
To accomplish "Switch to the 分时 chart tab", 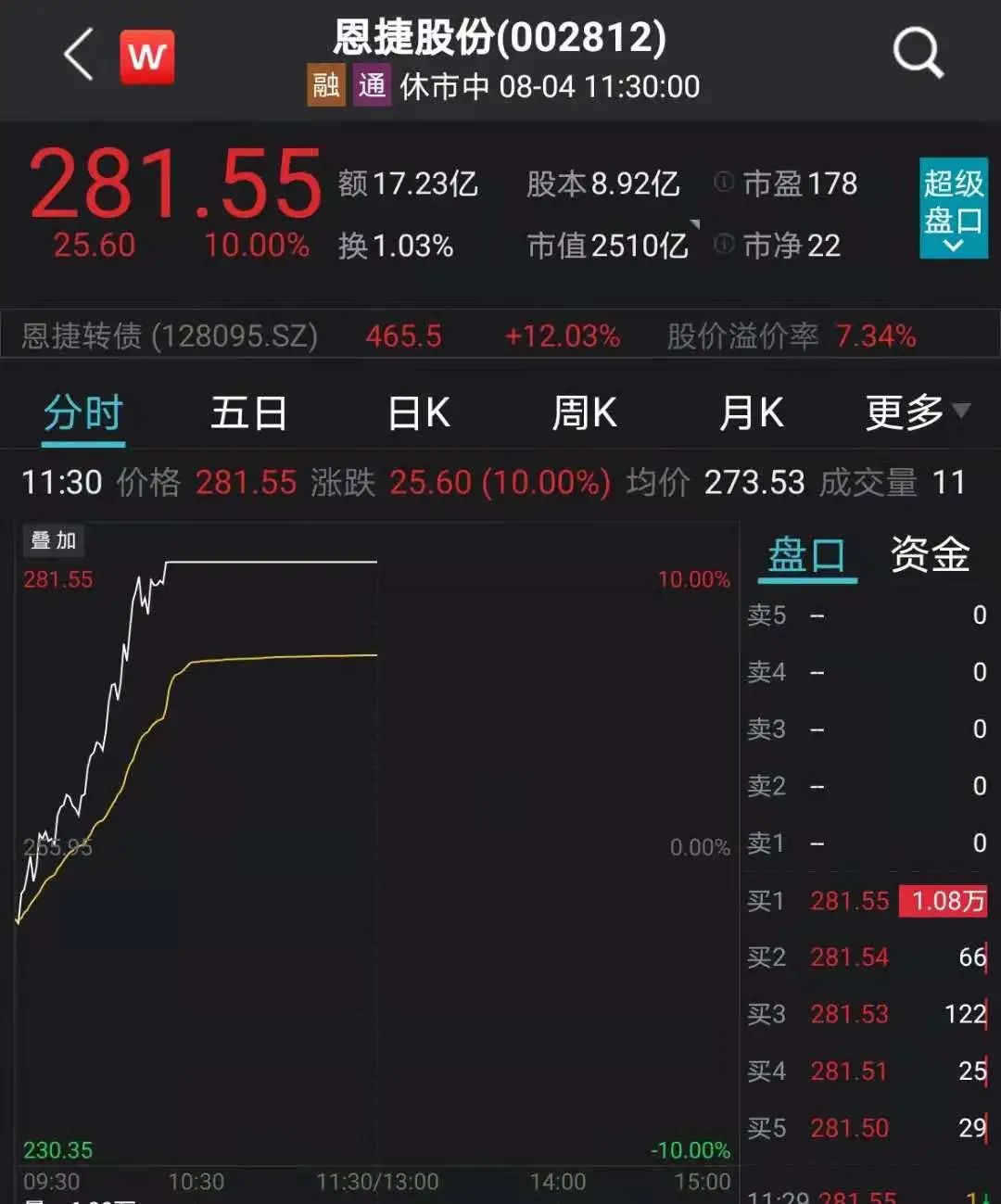I will pyautogui.click(x=83, y=413).
